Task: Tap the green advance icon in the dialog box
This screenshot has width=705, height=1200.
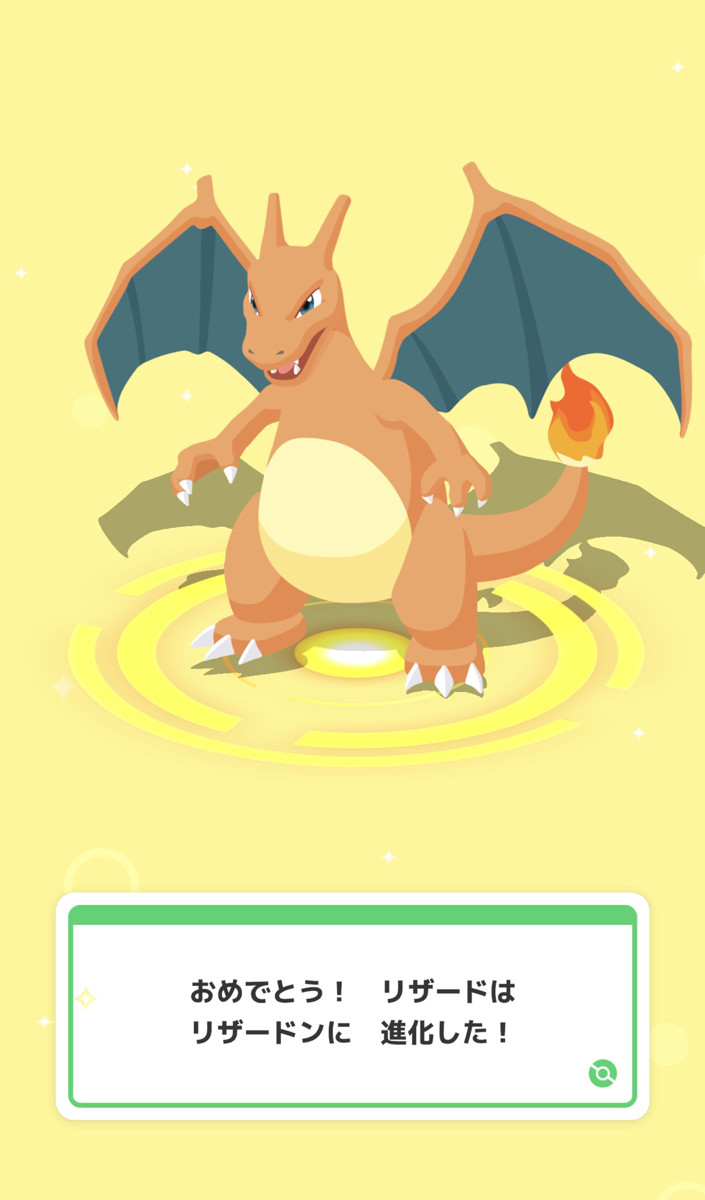Action: (x=602, y=1074)
